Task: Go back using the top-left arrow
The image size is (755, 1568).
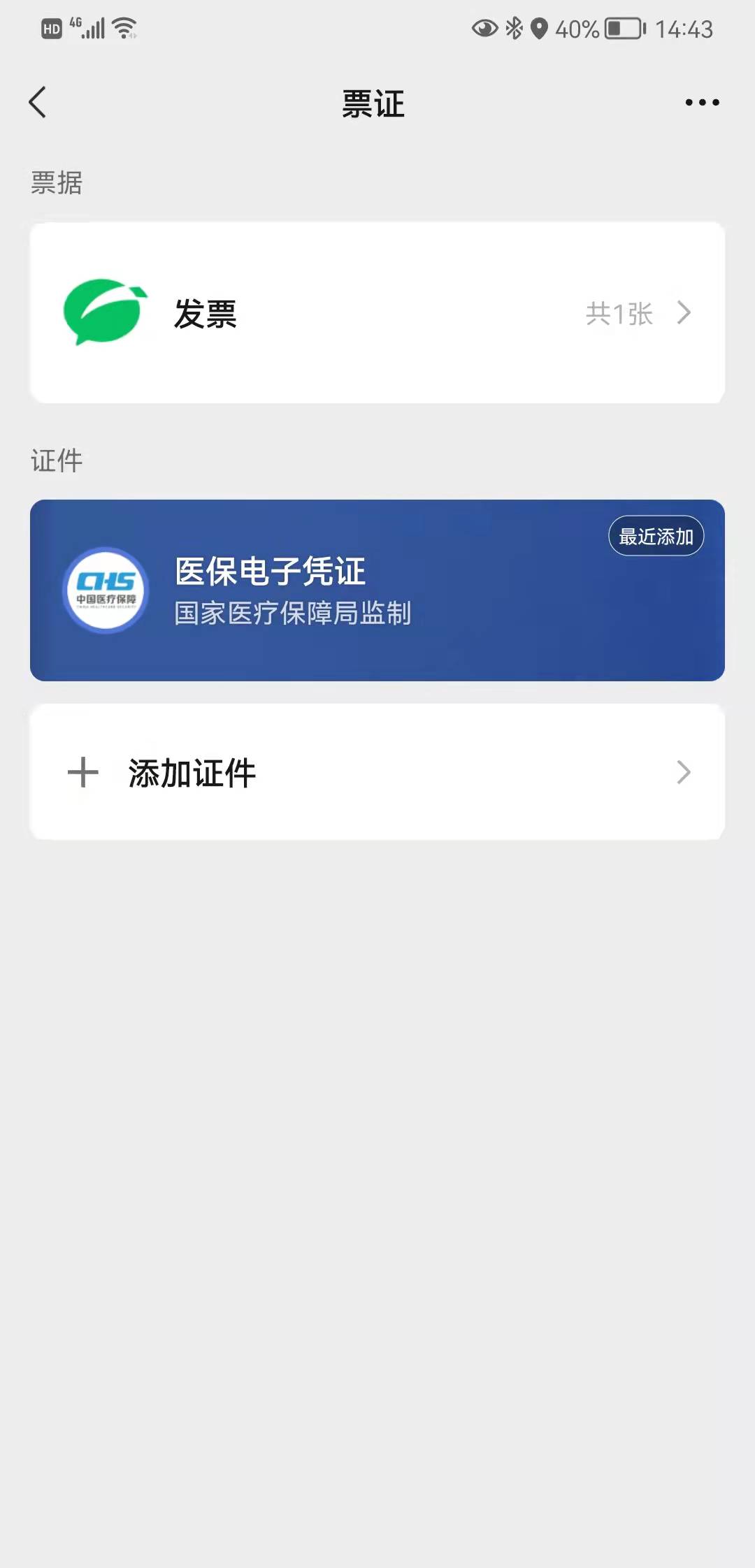Action: click(38, 103)
